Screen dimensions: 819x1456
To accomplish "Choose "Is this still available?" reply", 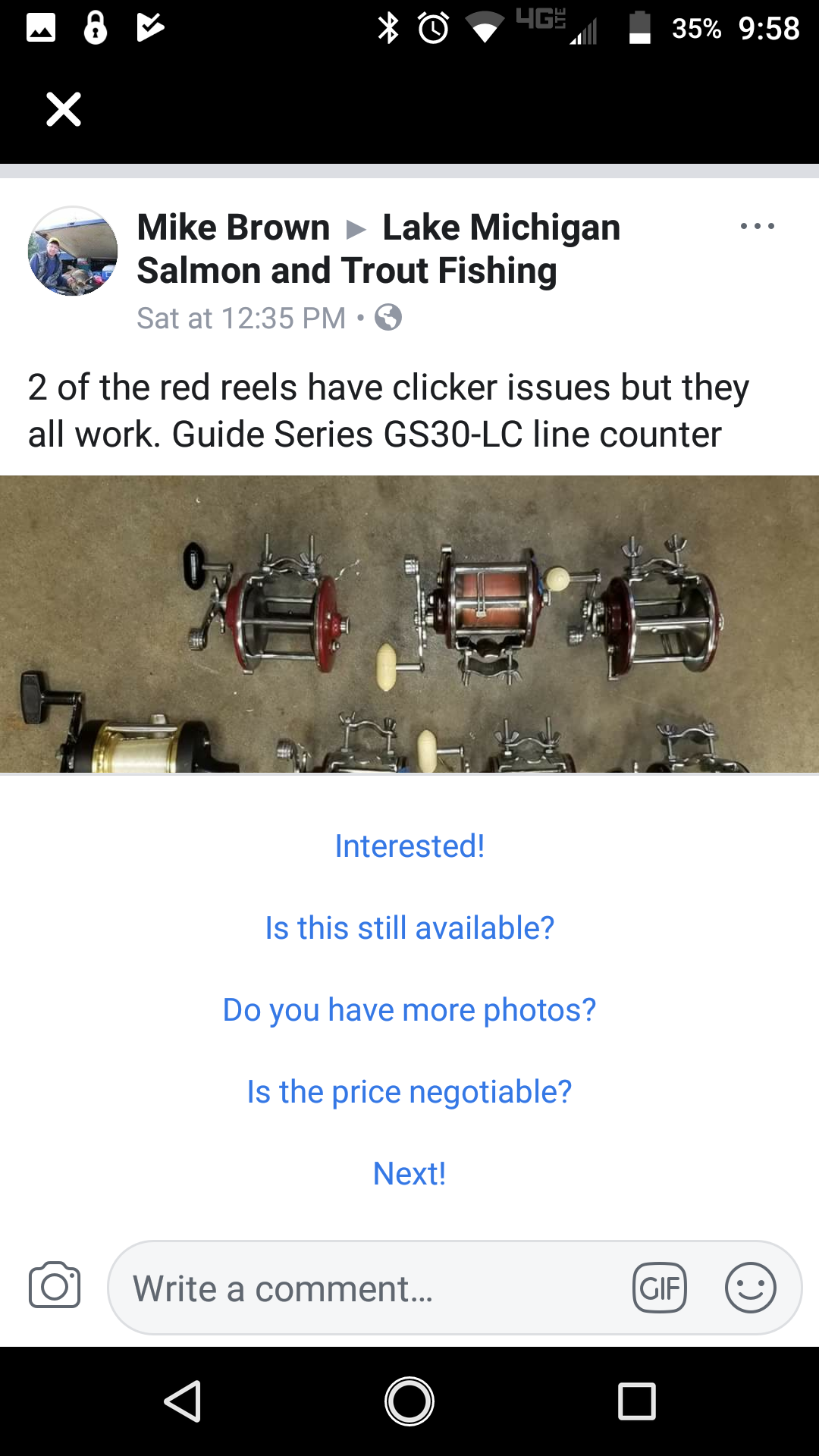I will pyautogui.click(x=409, y=928).
